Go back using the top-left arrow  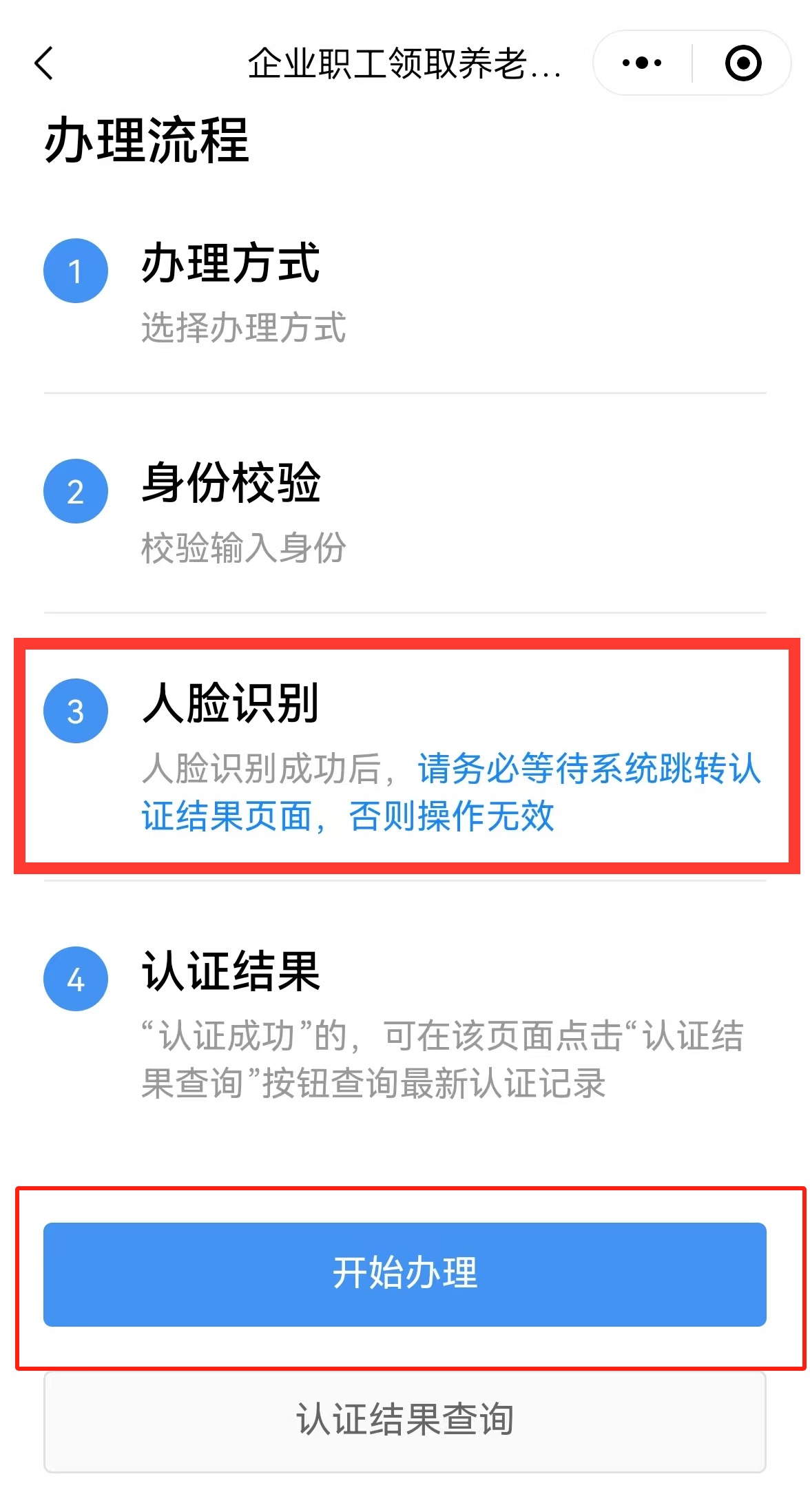[x=44, y=63]
